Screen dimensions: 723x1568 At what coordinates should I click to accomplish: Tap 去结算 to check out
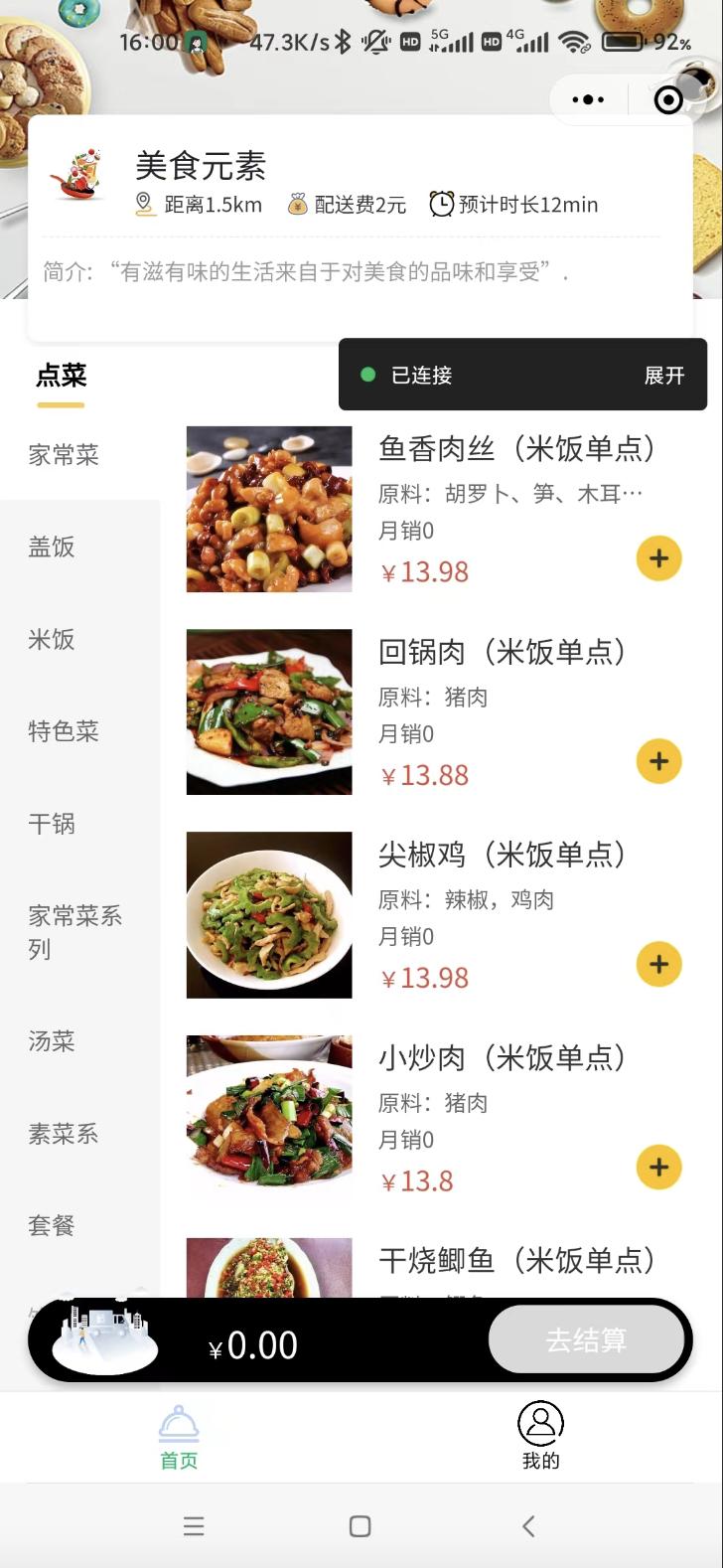coord(587,1339)
